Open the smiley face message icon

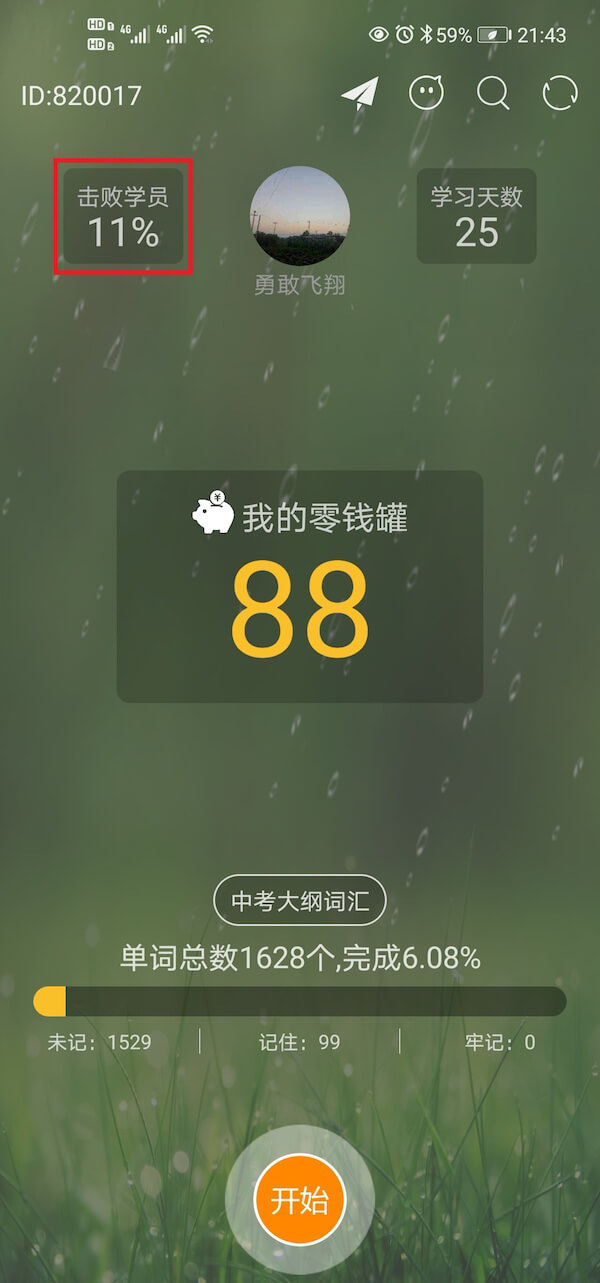pos(427,94)
